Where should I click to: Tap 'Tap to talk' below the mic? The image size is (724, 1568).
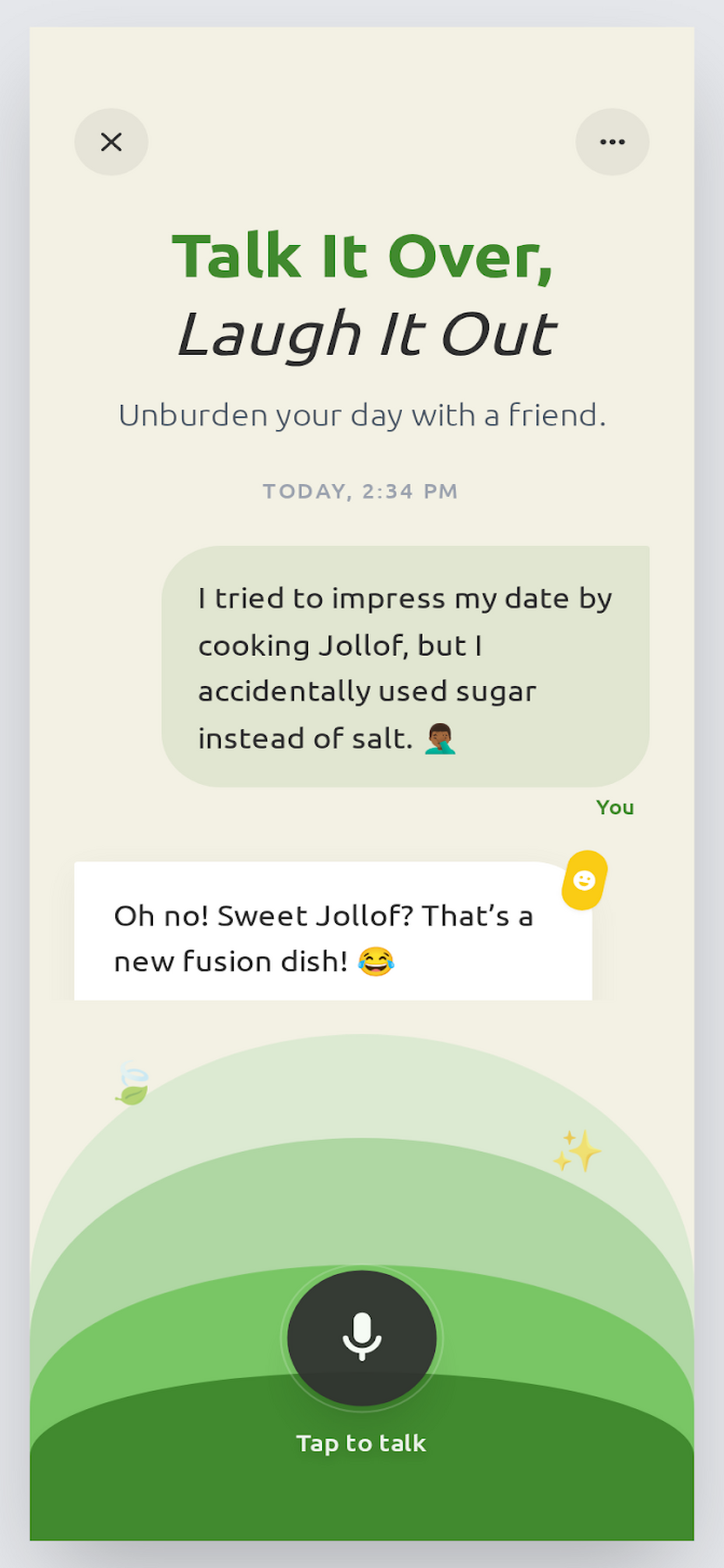[x=362, y=1441]
